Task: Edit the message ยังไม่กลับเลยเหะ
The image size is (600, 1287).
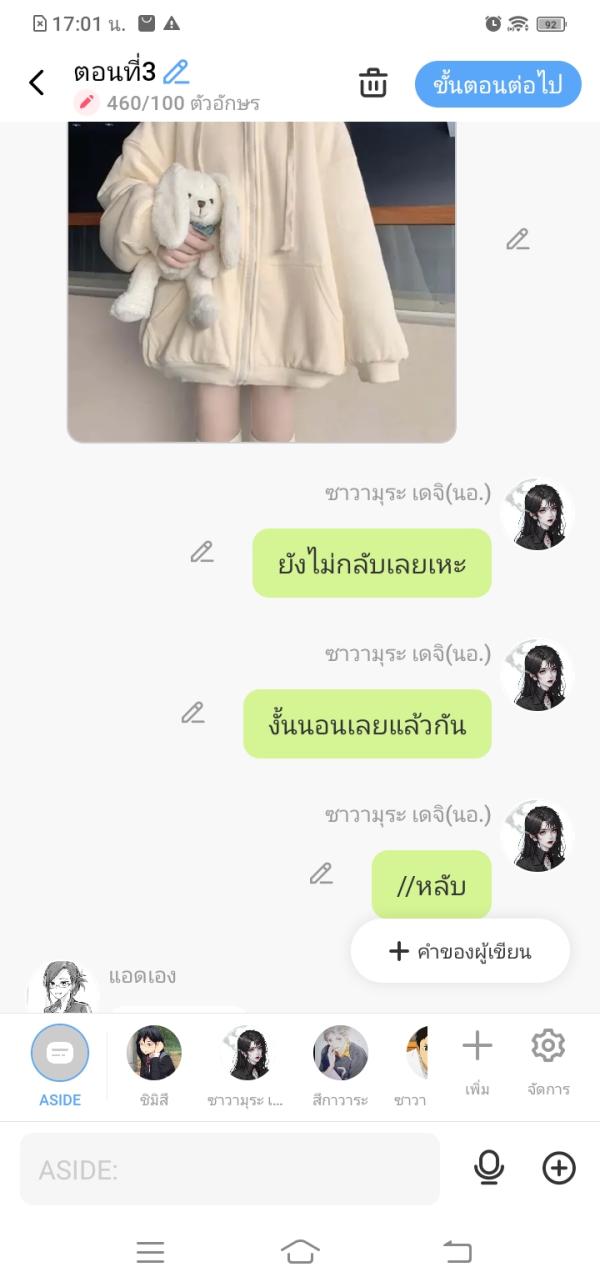Action: (202, 552)
